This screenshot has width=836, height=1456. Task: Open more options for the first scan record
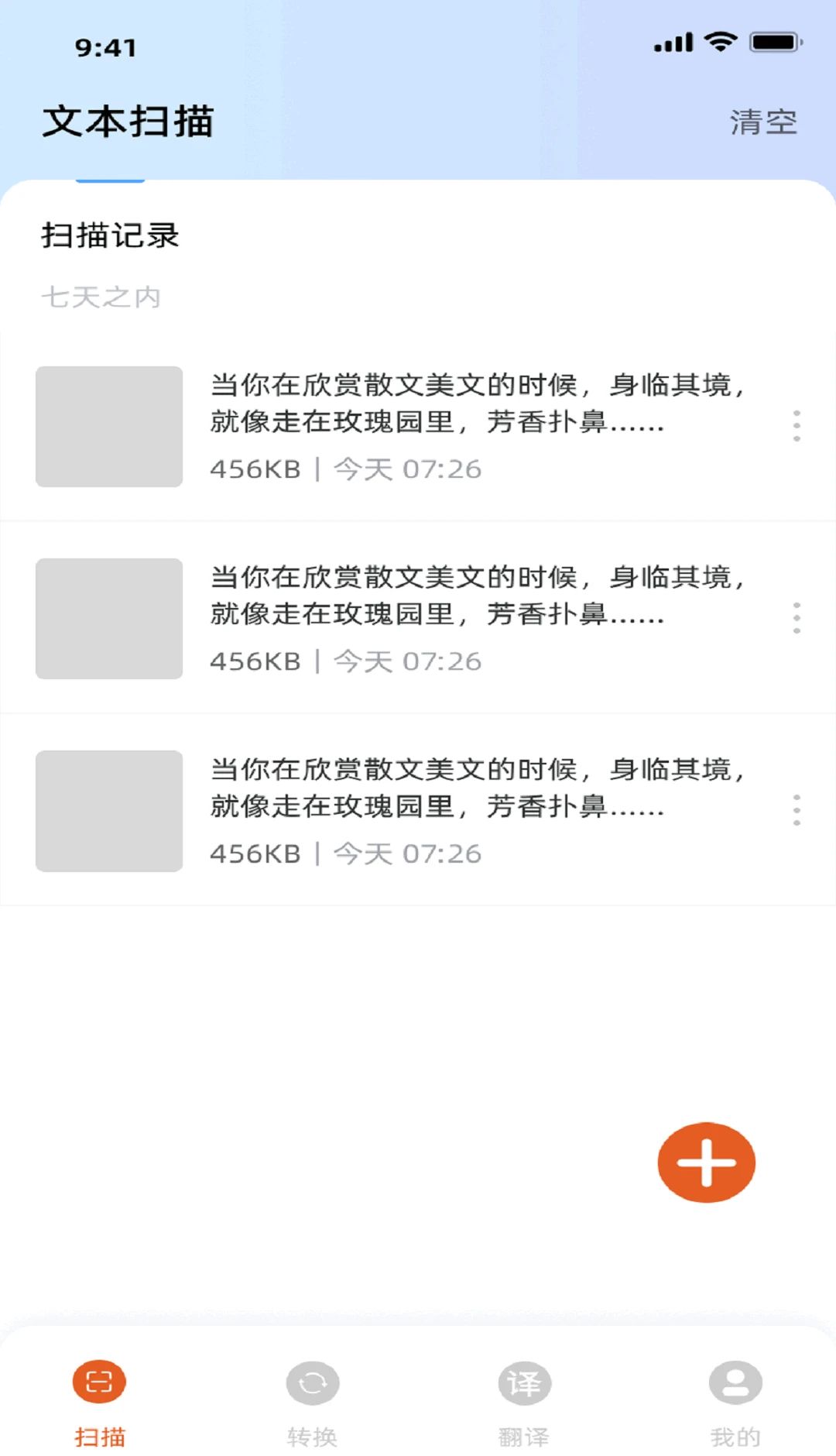point(797,426)
